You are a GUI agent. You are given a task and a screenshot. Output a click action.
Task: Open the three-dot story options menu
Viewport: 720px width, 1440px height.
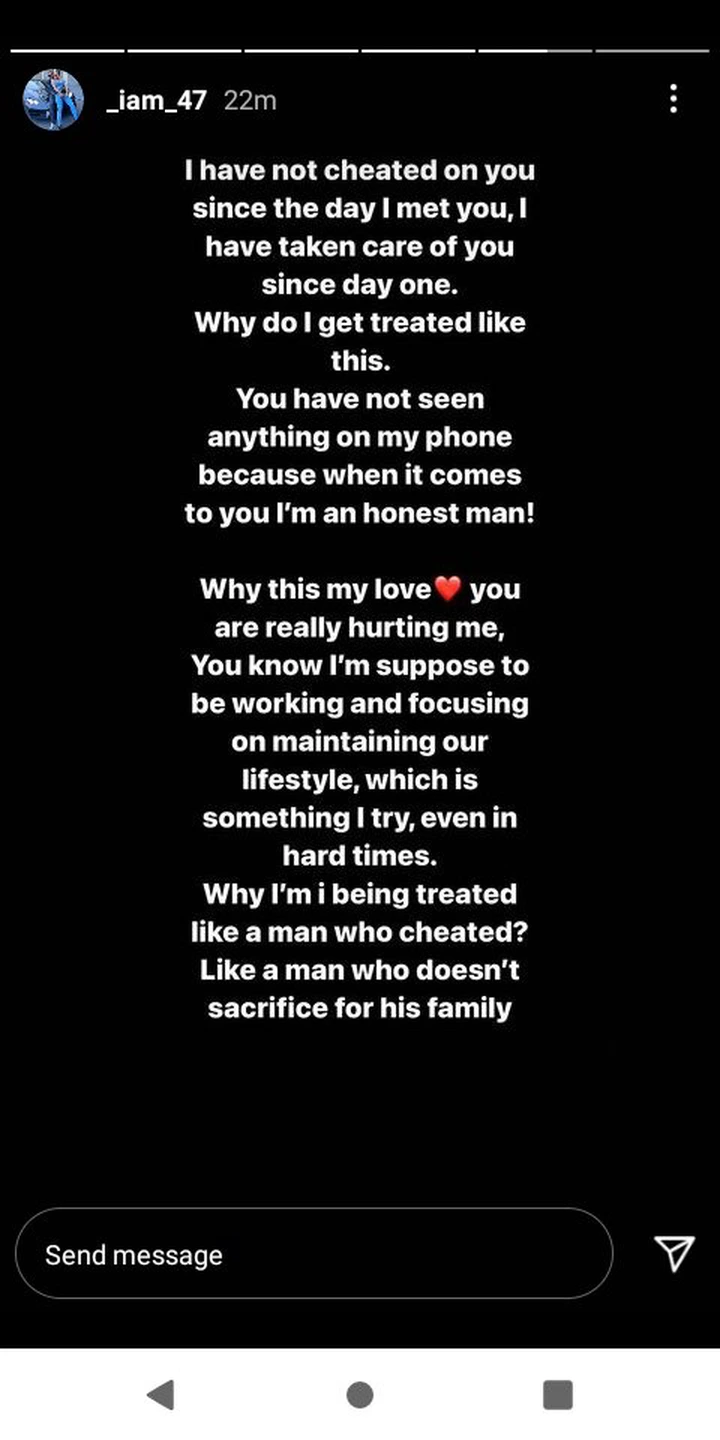(674, 99)
